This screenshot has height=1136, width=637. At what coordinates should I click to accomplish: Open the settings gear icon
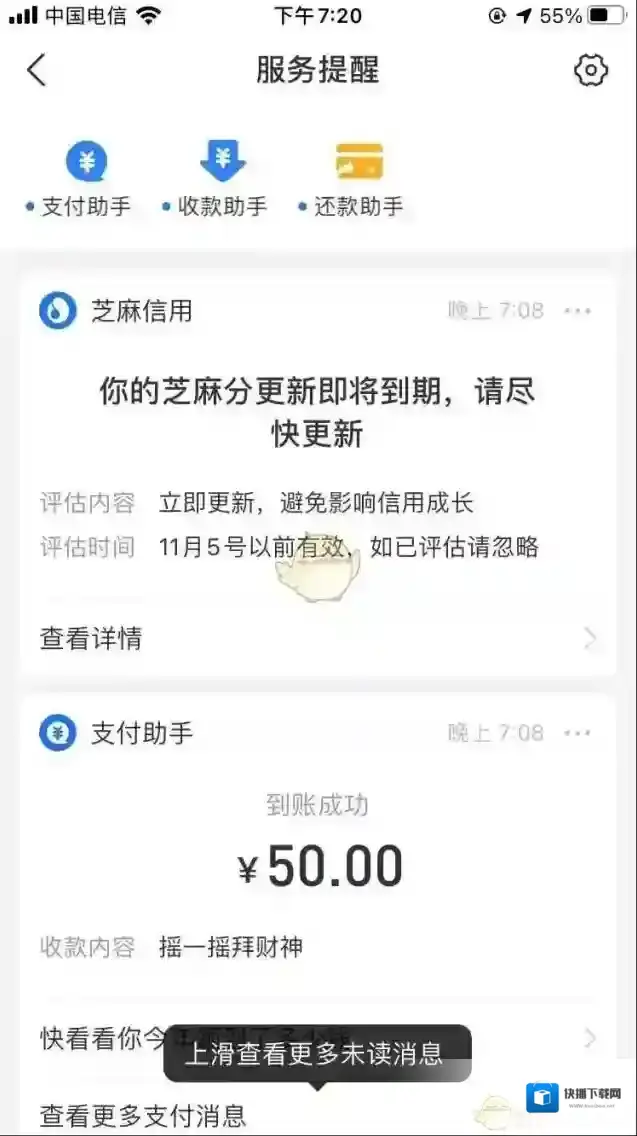click(x=591, y=70)
